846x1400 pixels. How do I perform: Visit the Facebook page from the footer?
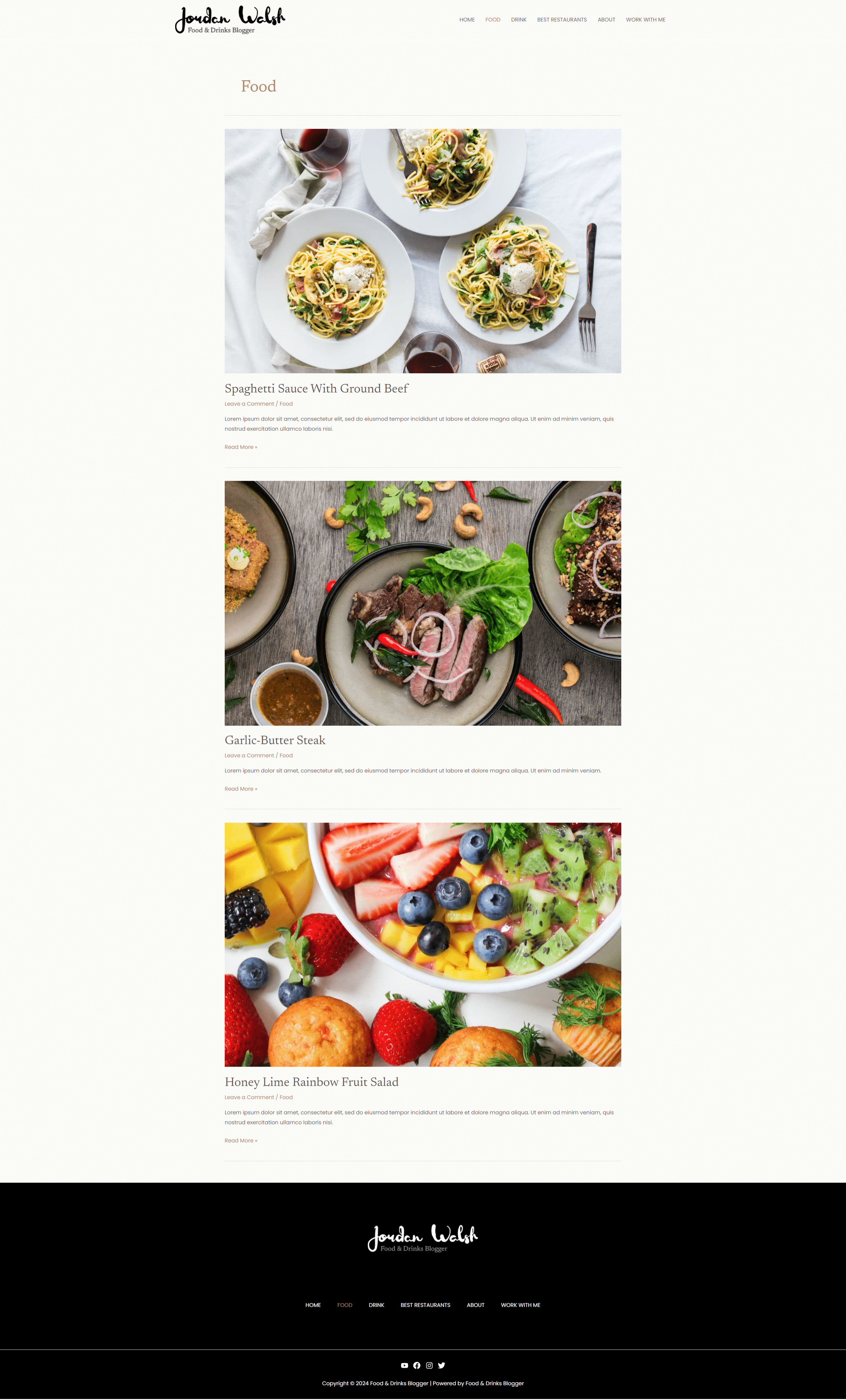pyautogui.click(x=417, y=1365)
